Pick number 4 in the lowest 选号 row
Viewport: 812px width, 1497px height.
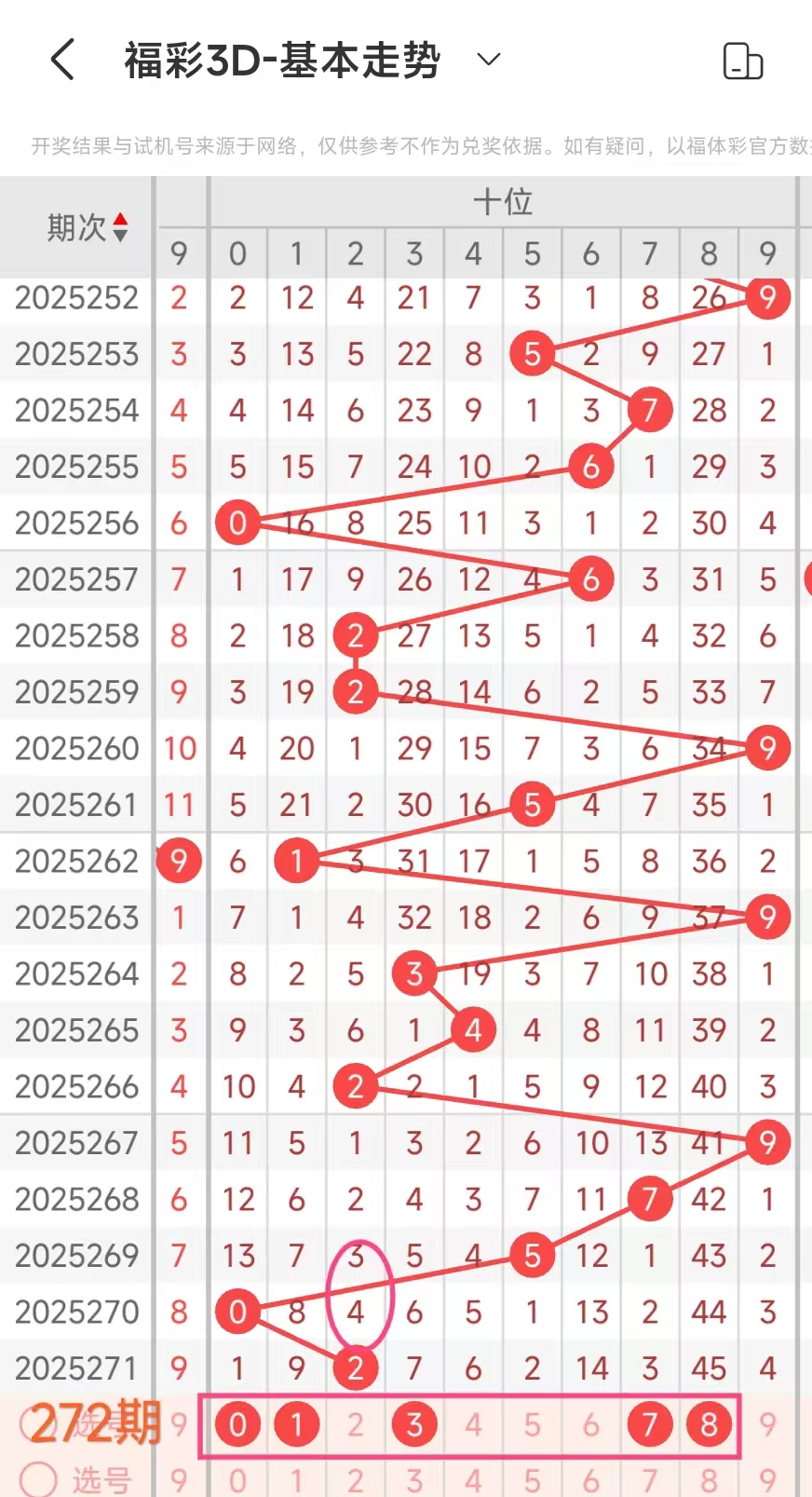click(x=473, y=1479)
